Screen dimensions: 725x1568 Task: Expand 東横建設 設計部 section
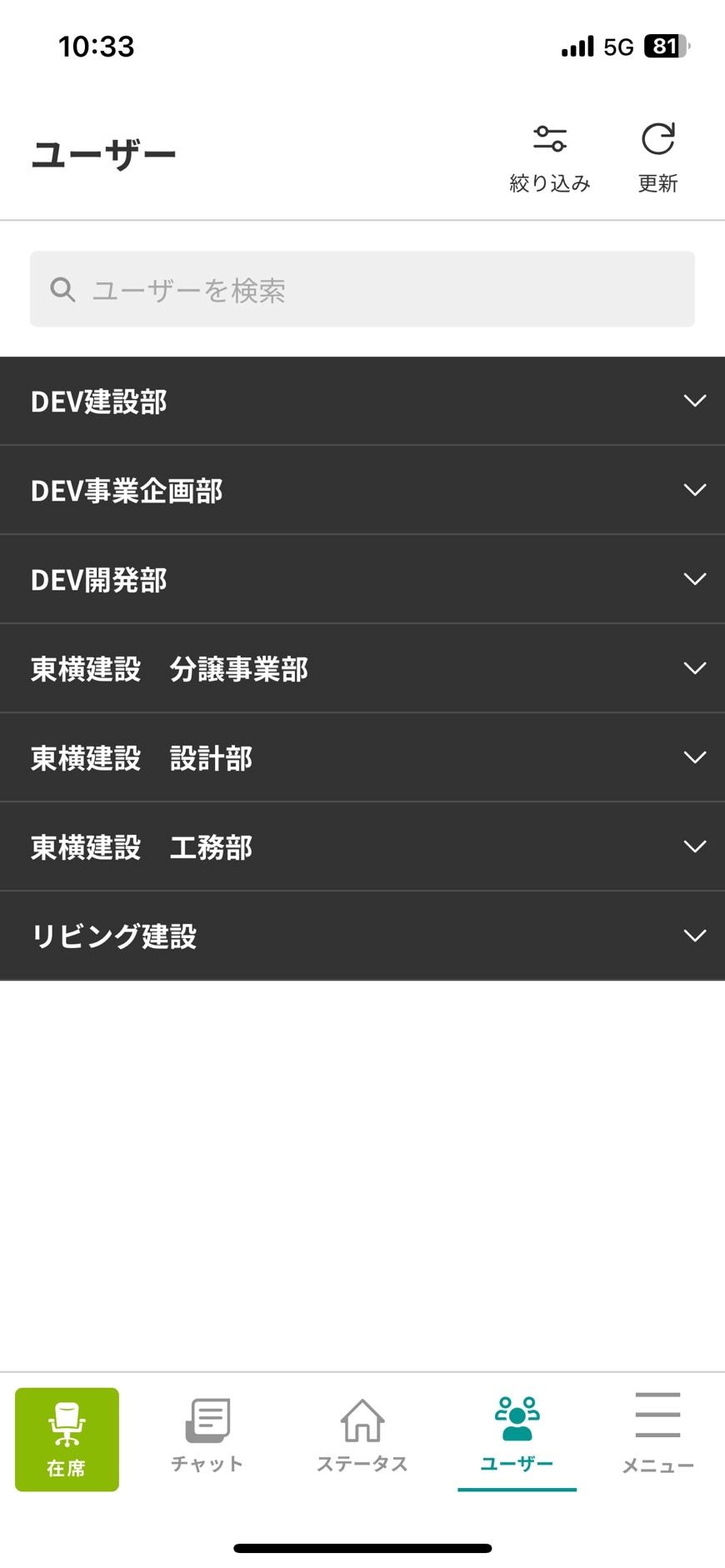tap(362, 757)
